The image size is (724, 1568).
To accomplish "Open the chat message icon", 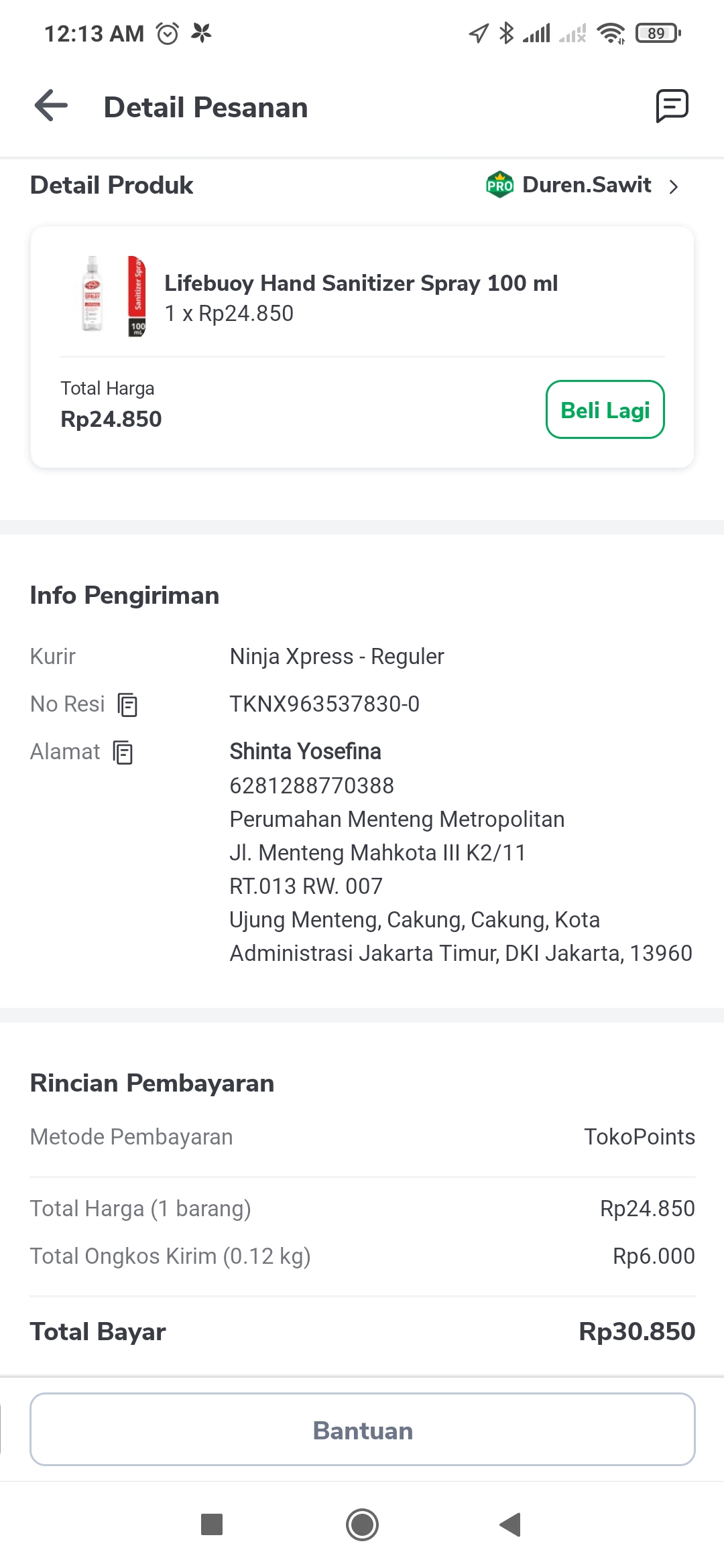I will (672, 106).
